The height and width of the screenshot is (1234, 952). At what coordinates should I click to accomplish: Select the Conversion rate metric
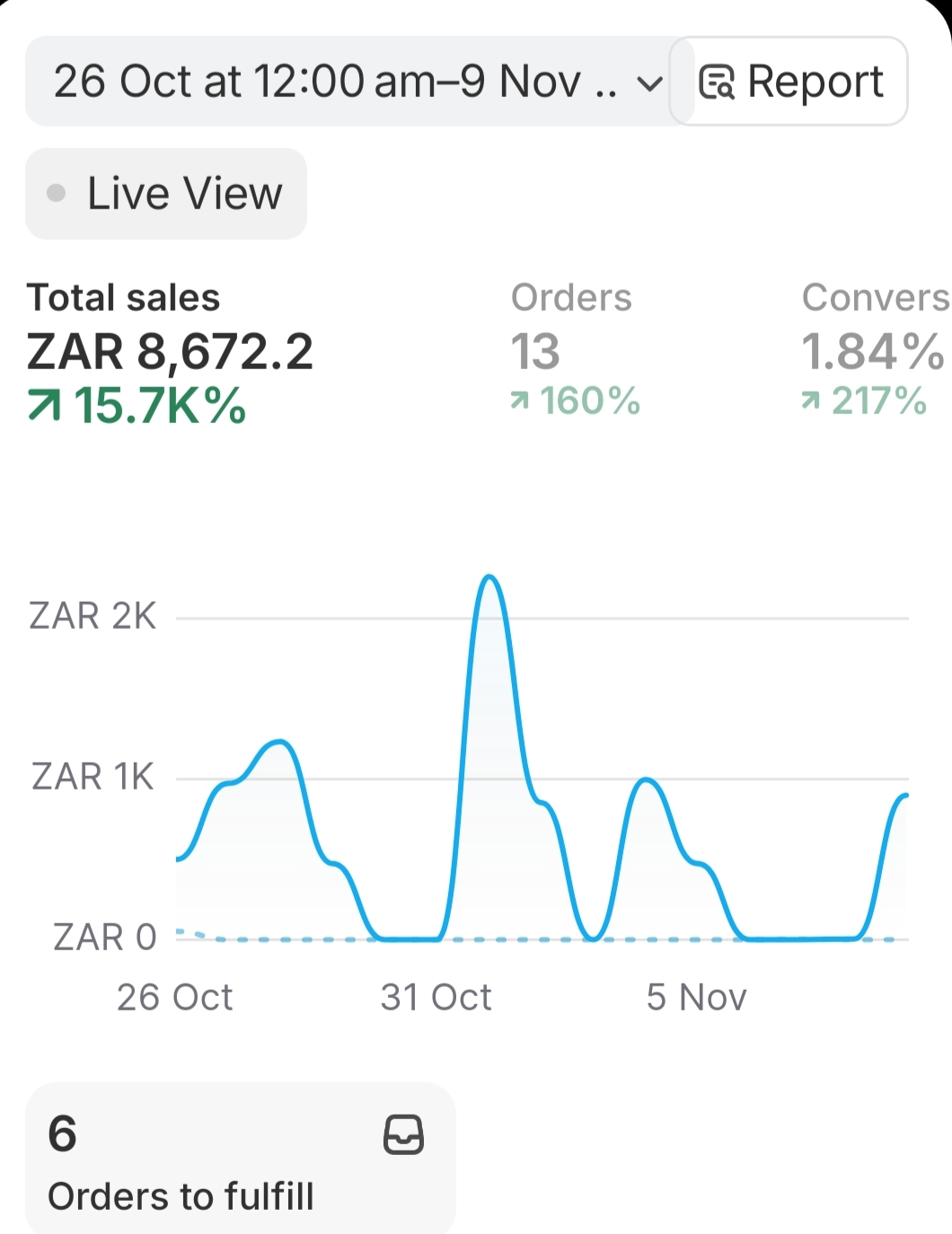[x=873, y=350]
